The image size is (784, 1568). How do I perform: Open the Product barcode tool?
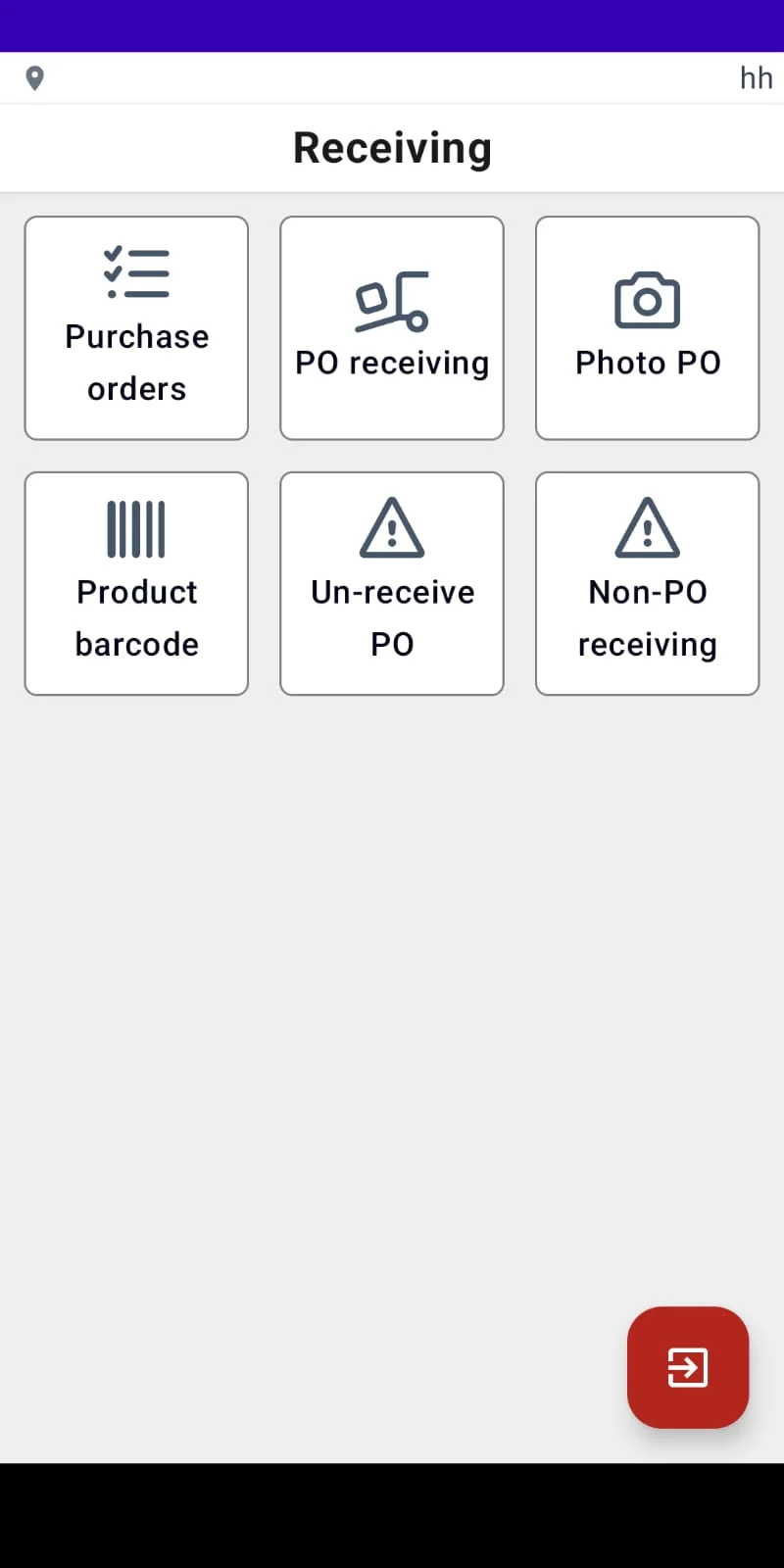pyautogui.click(x=136, y=584)
